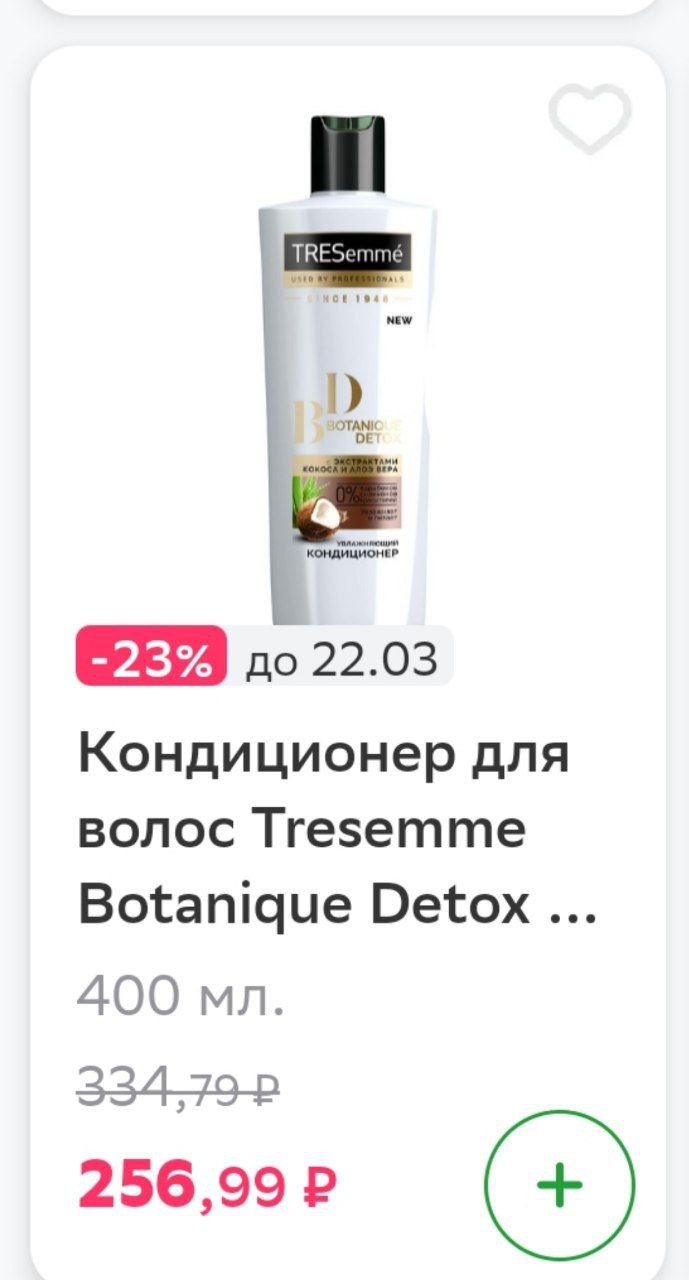689x1280 pixels.
Task: Add the conditioner to cart with plus button
Action: coord(560,1186)
